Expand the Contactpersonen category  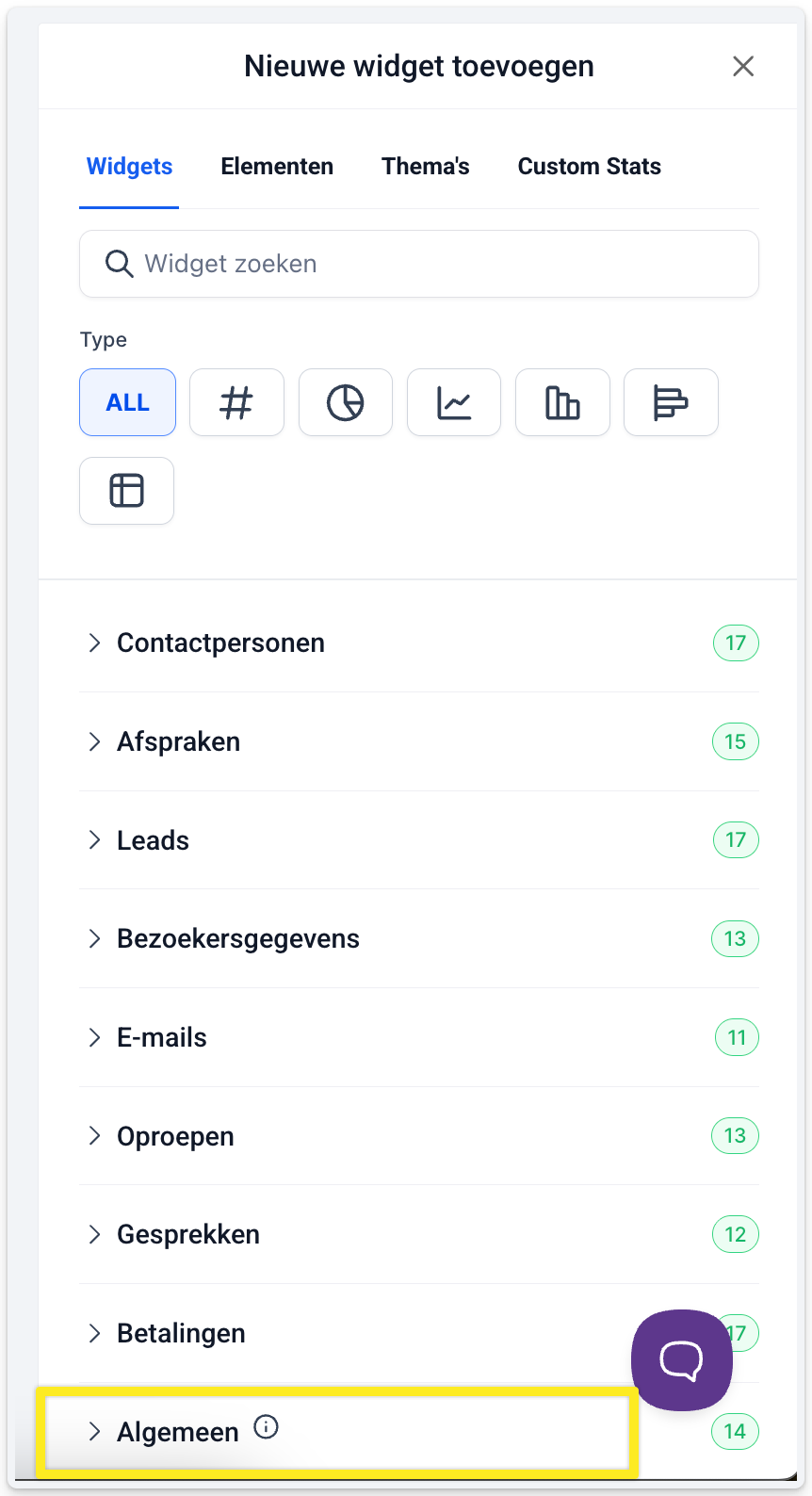(x=419, y=643)
